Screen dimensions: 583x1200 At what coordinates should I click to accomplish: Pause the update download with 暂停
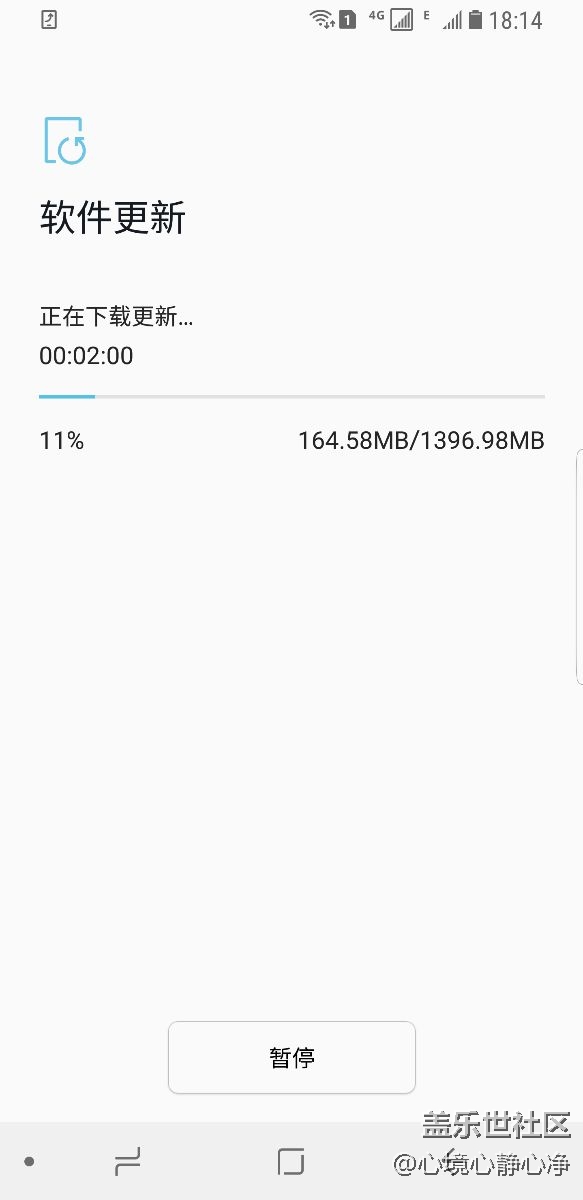(x=291, y=1057)
